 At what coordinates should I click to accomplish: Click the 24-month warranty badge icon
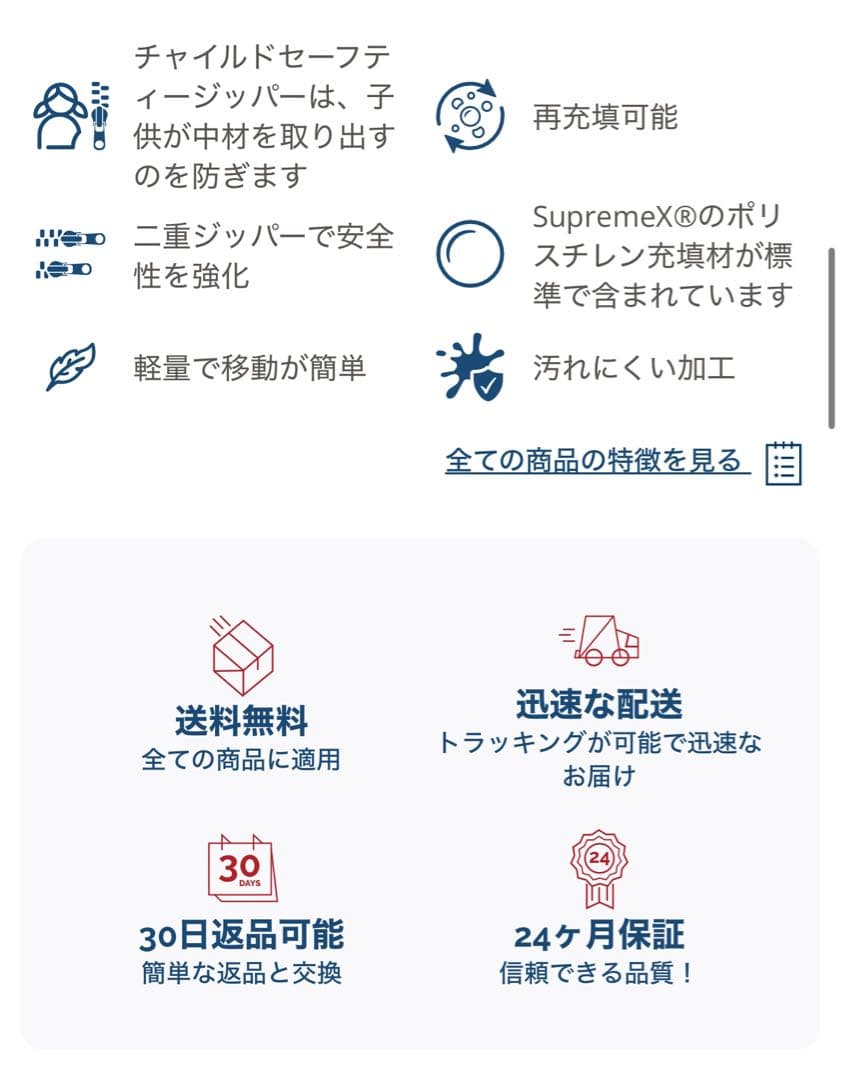coord(598,866)
